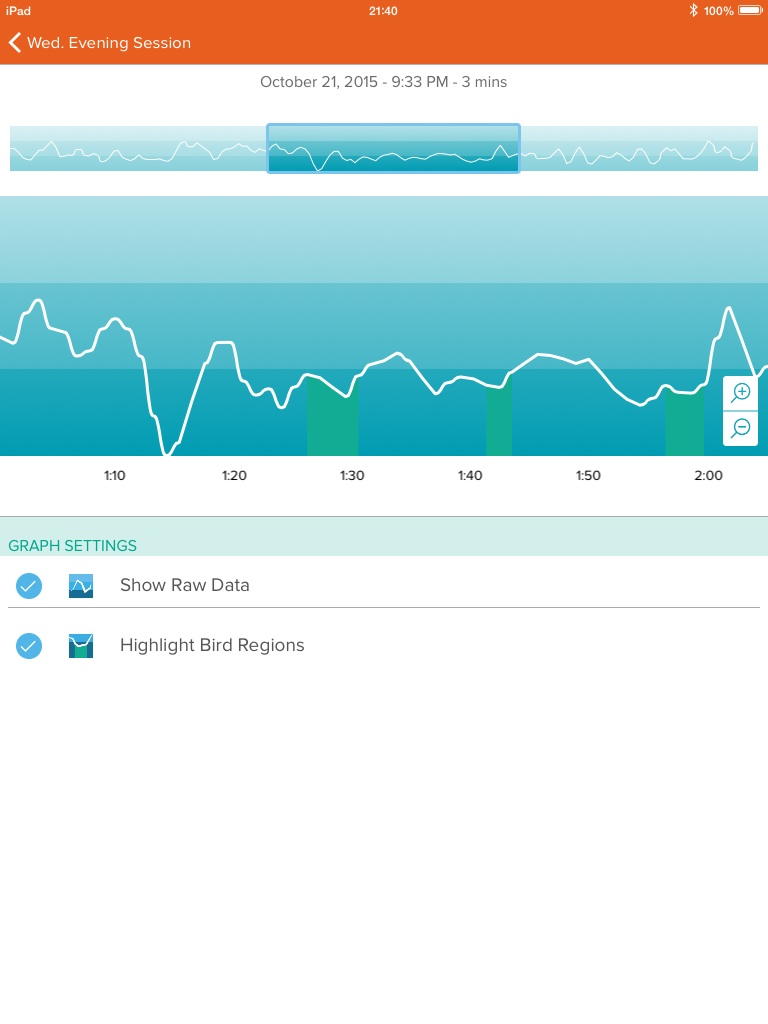
Task: Zoom in on the graph
Action: coord(741,393)
